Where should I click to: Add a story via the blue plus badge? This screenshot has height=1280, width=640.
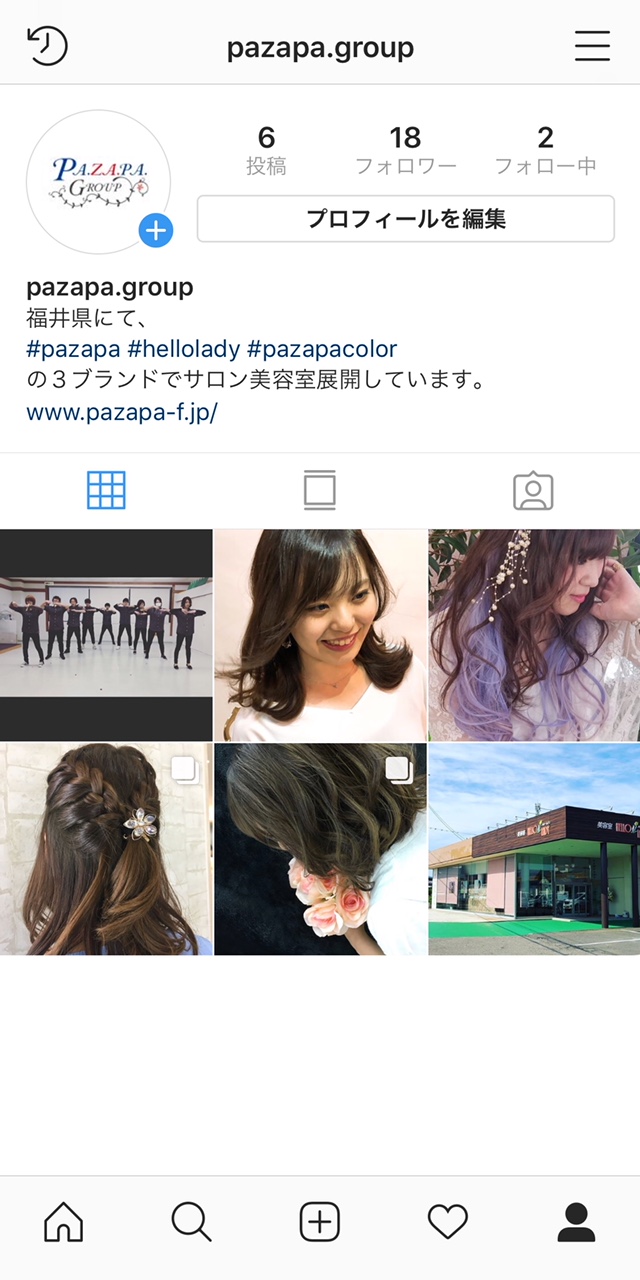(x=155, y=231)
